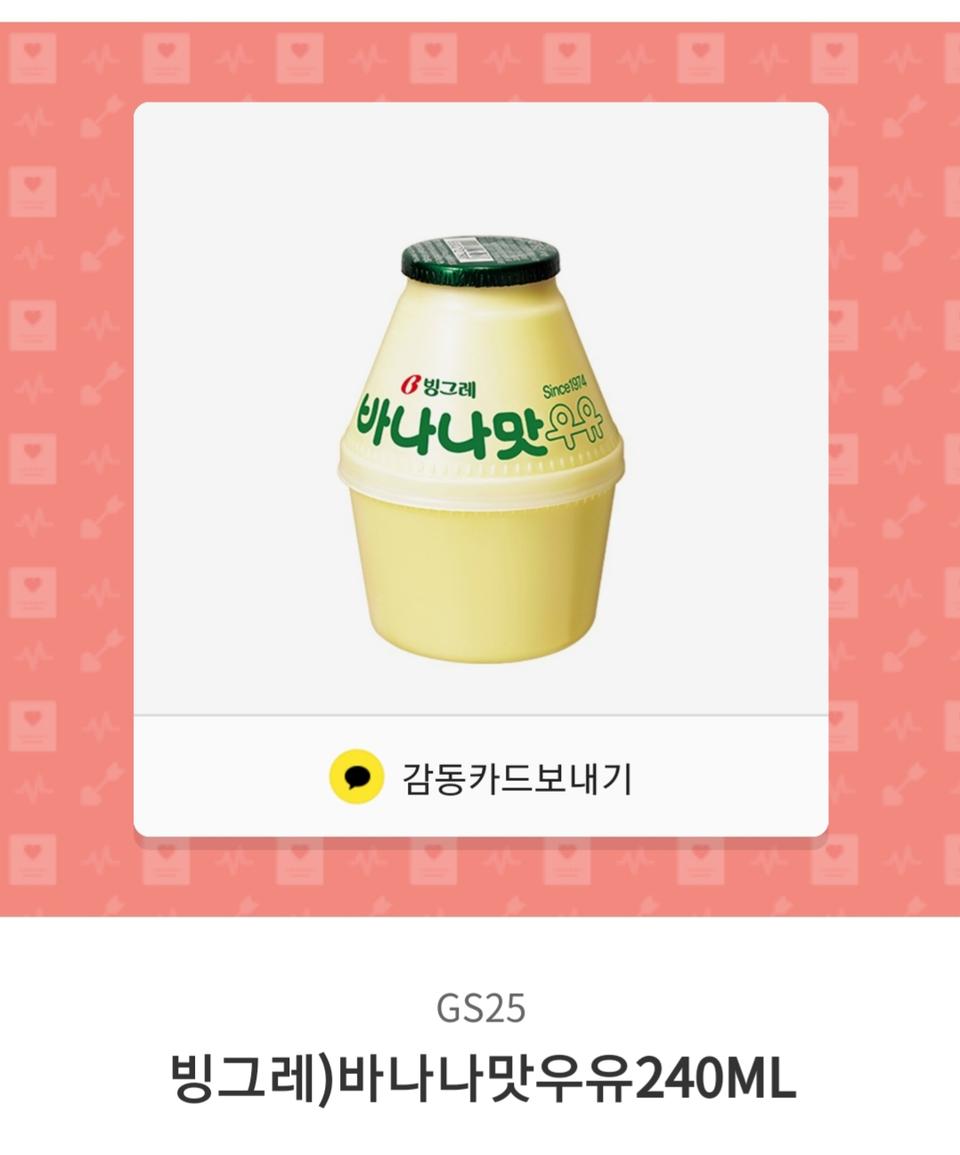Click the green bottle cap in the image

click(479, 258)
